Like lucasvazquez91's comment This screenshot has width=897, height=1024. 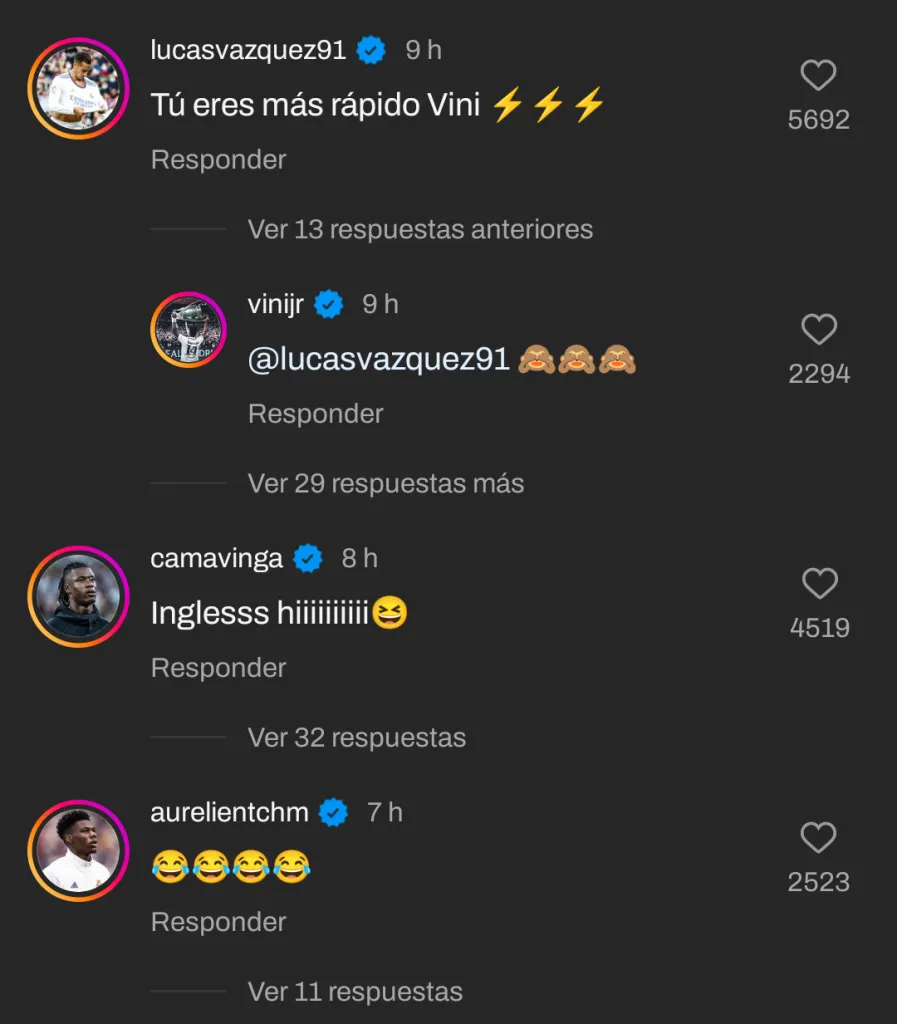click(x=818, y=76)
